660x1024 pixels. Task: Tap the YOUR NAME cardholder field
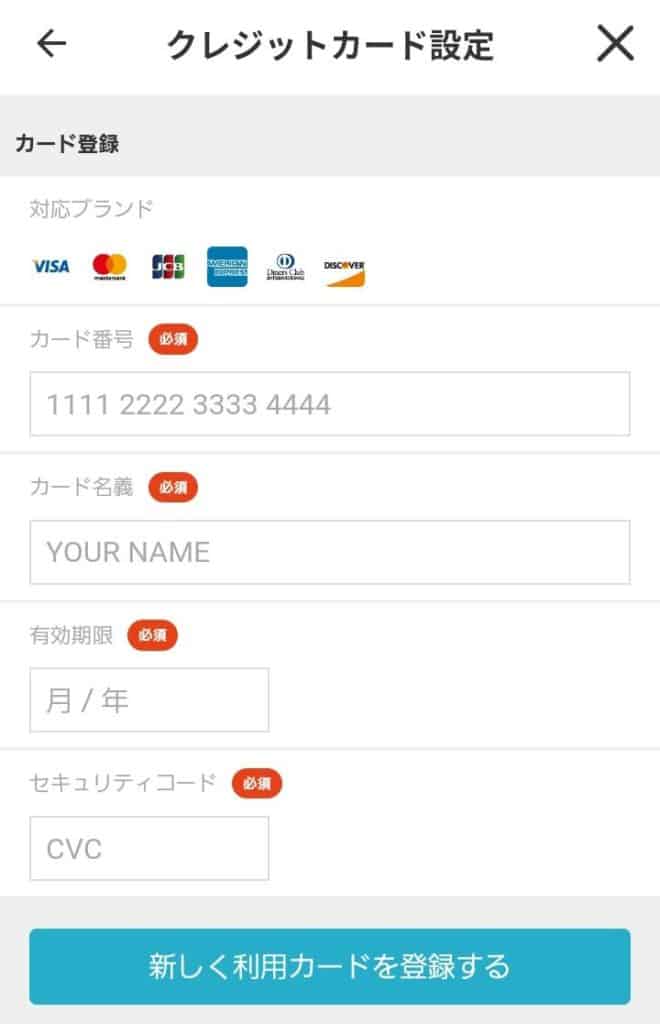(330, 552)
